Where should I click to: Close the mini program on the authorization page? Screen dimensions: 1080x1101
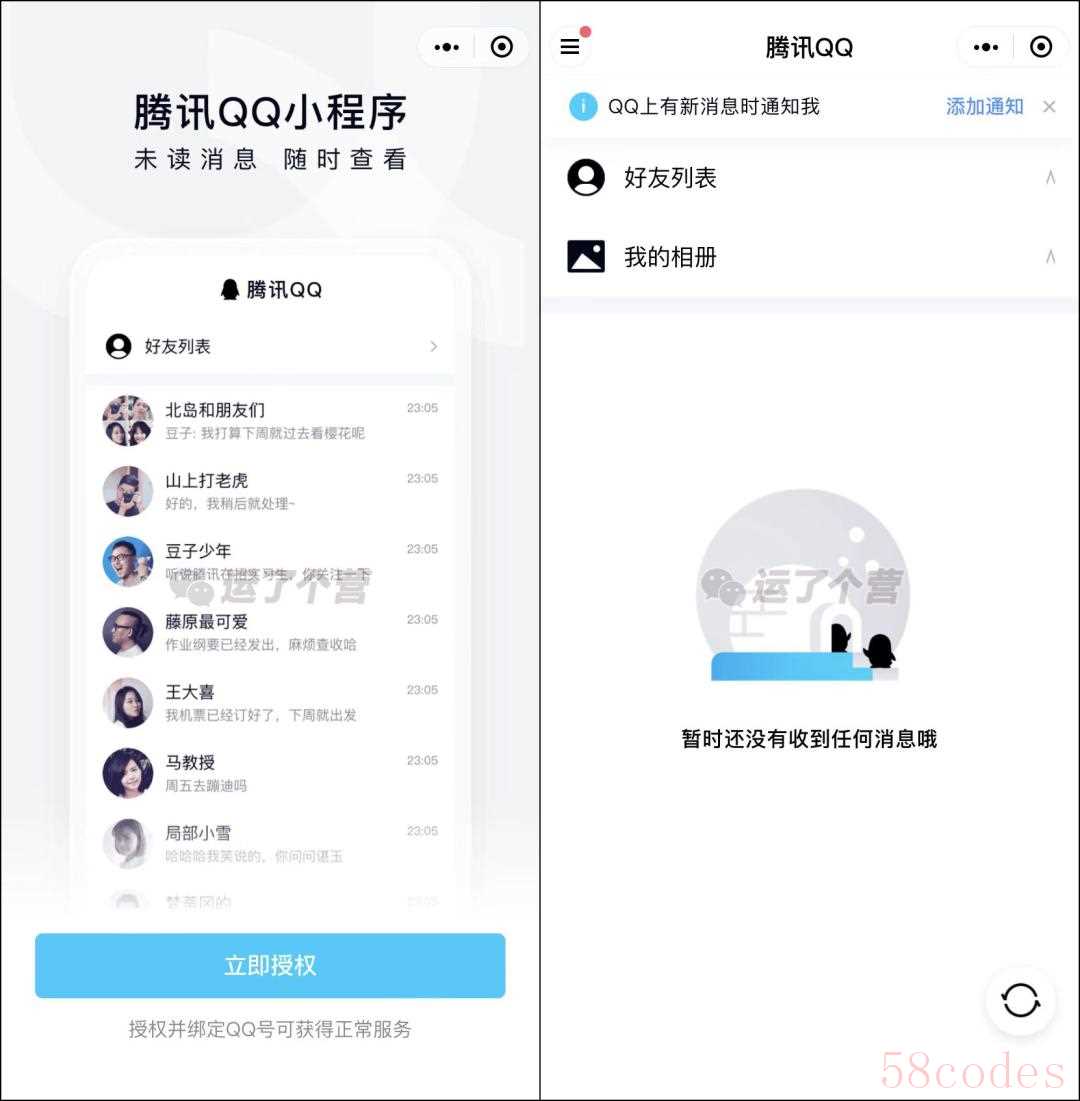coord(502,47)
